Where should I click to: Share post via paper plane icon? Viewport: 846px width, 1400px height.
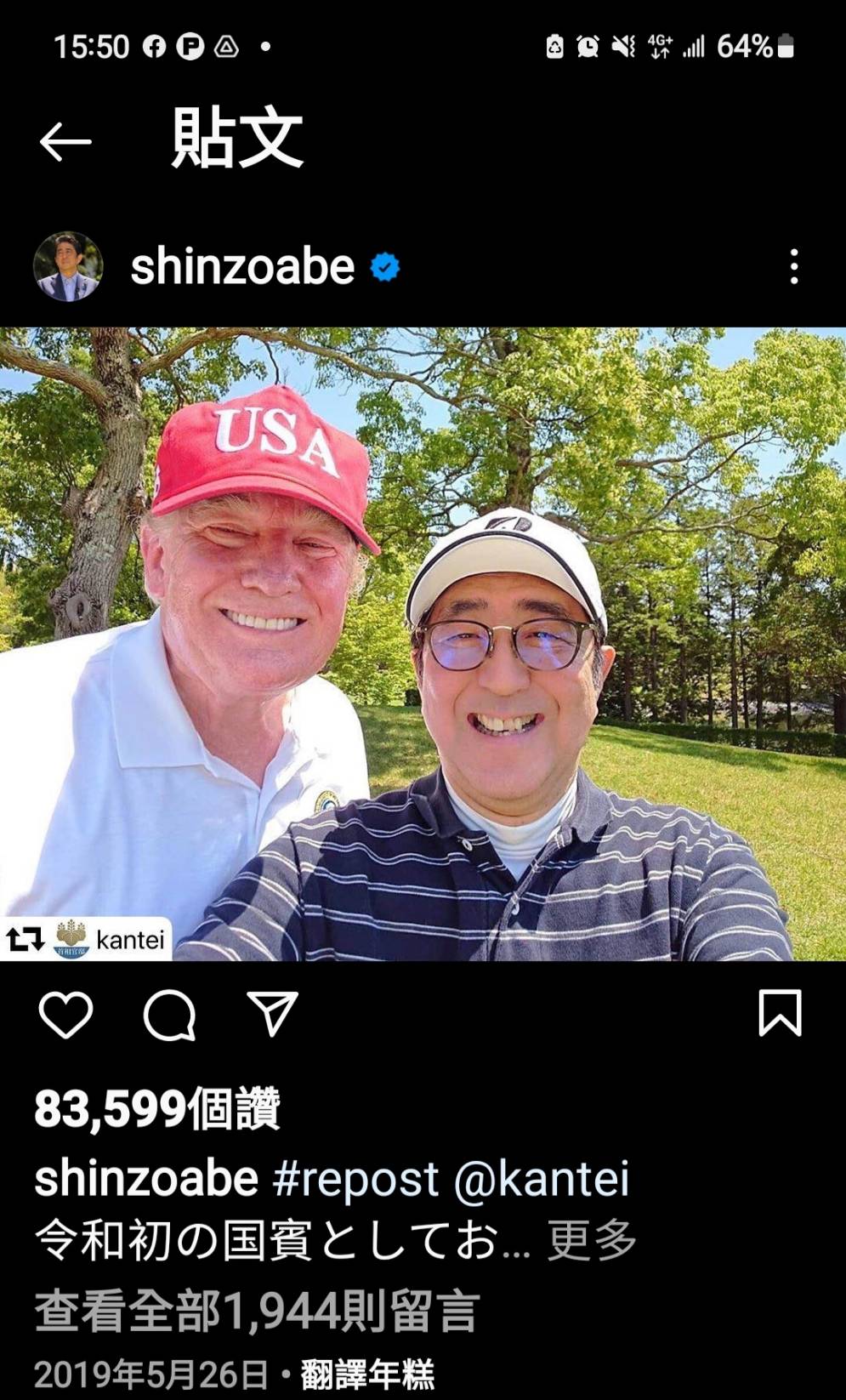point(272,1014)
